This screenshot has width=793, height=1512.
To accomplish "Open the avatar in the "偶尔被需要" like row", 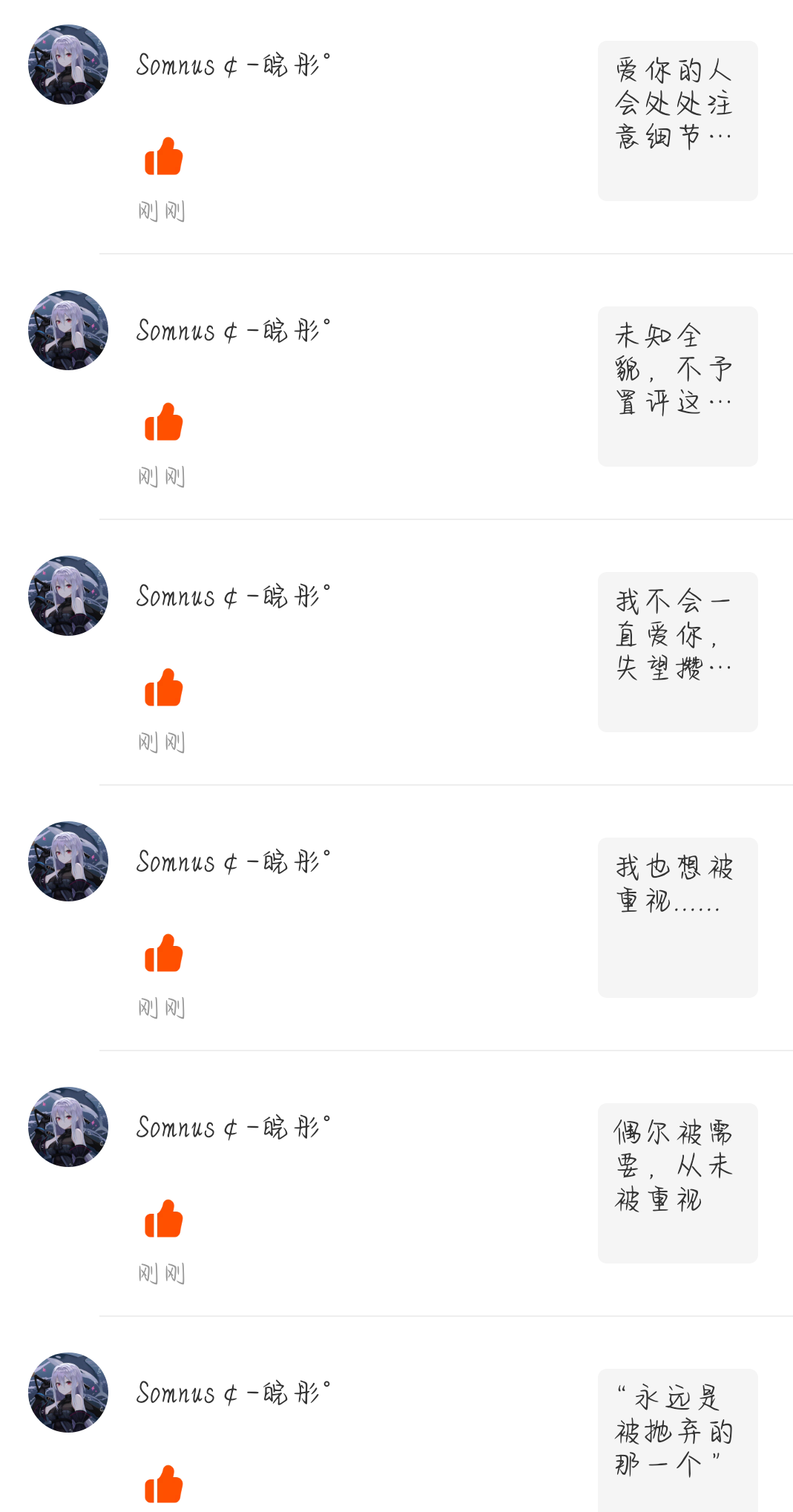I will (x=68, y=1127).
